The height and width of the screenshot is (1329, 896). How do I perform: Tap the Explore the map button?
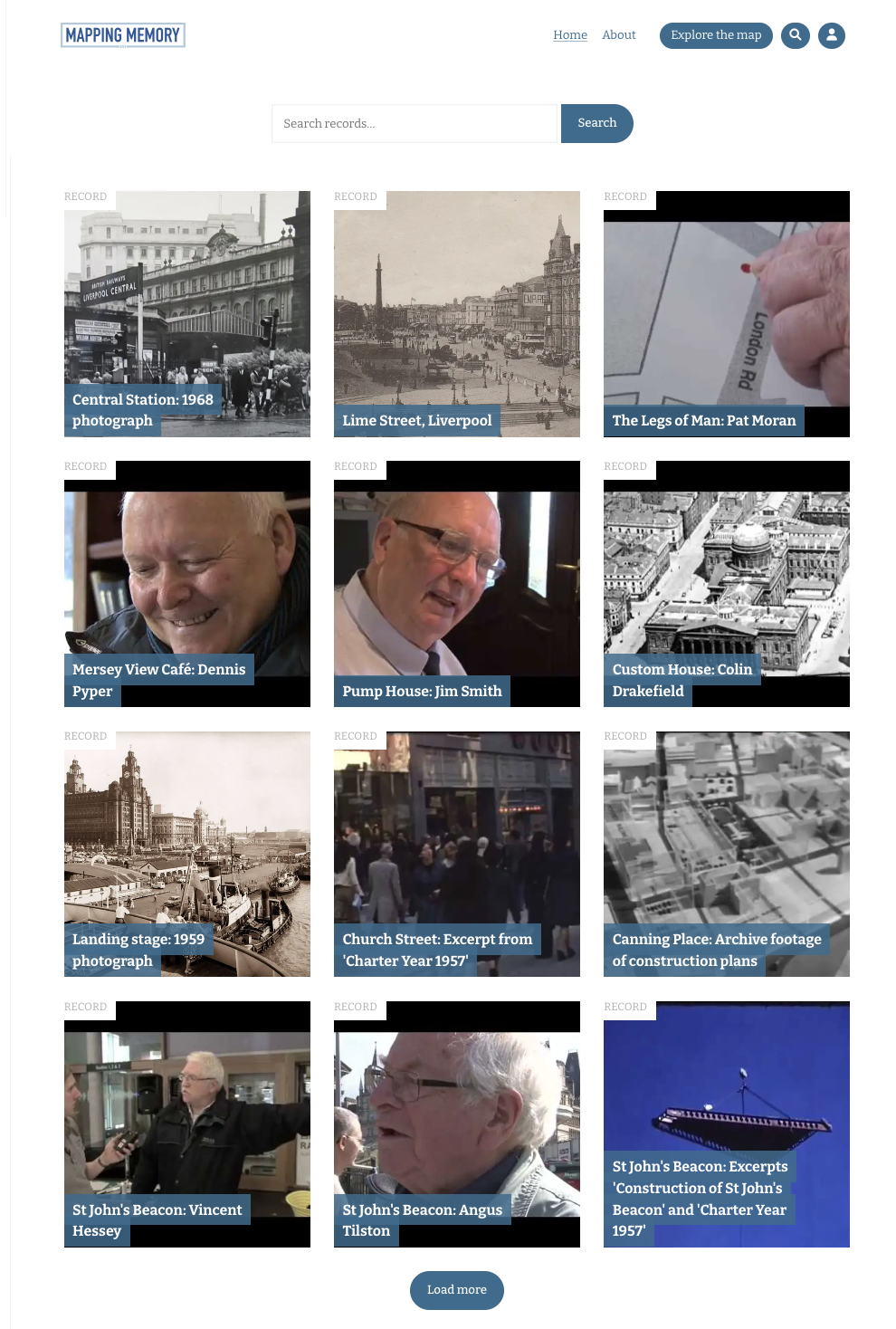(715, 35)
